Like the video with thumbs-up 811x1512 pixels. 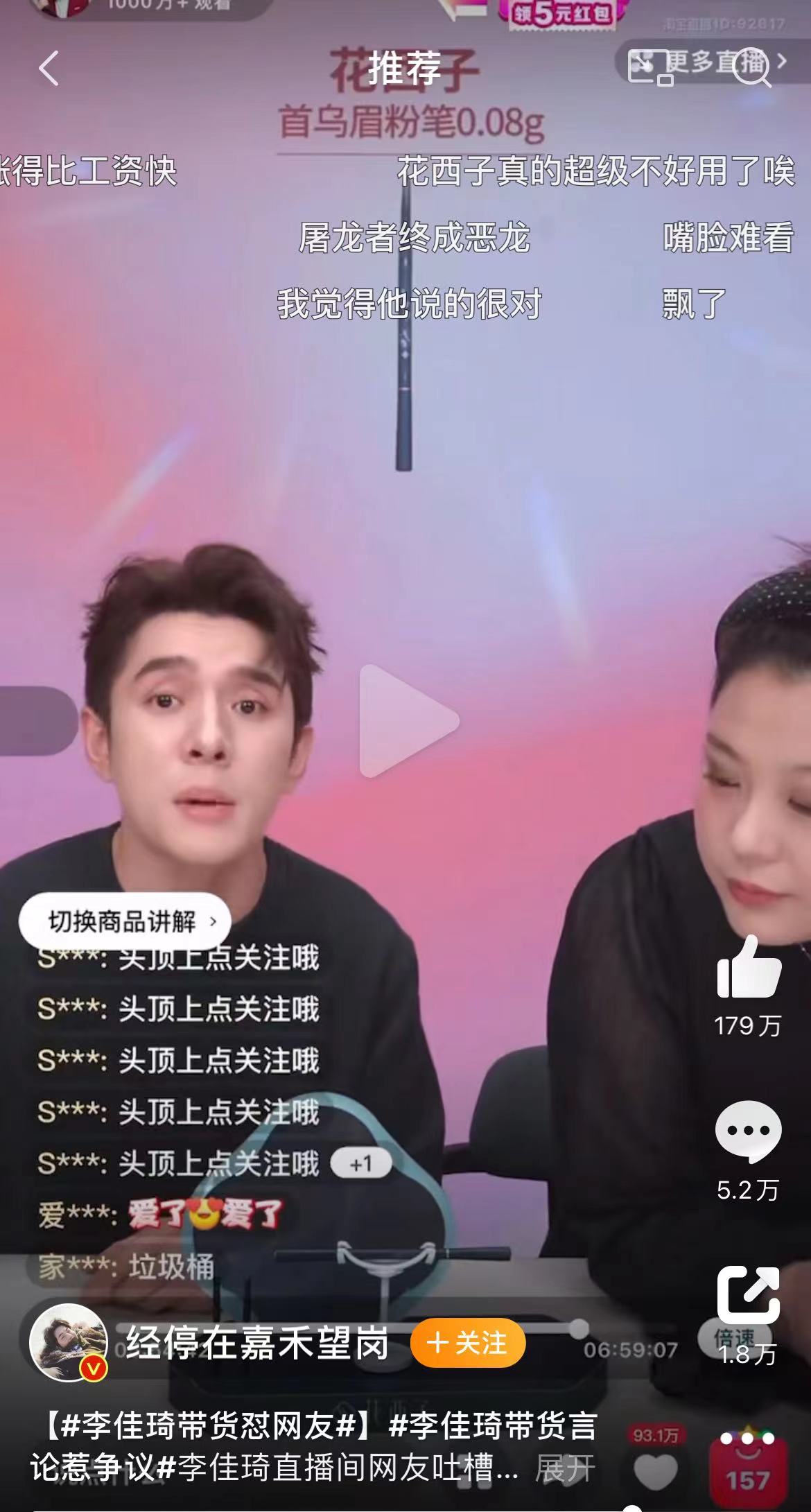pyautogui.click(x=749, y=968)
